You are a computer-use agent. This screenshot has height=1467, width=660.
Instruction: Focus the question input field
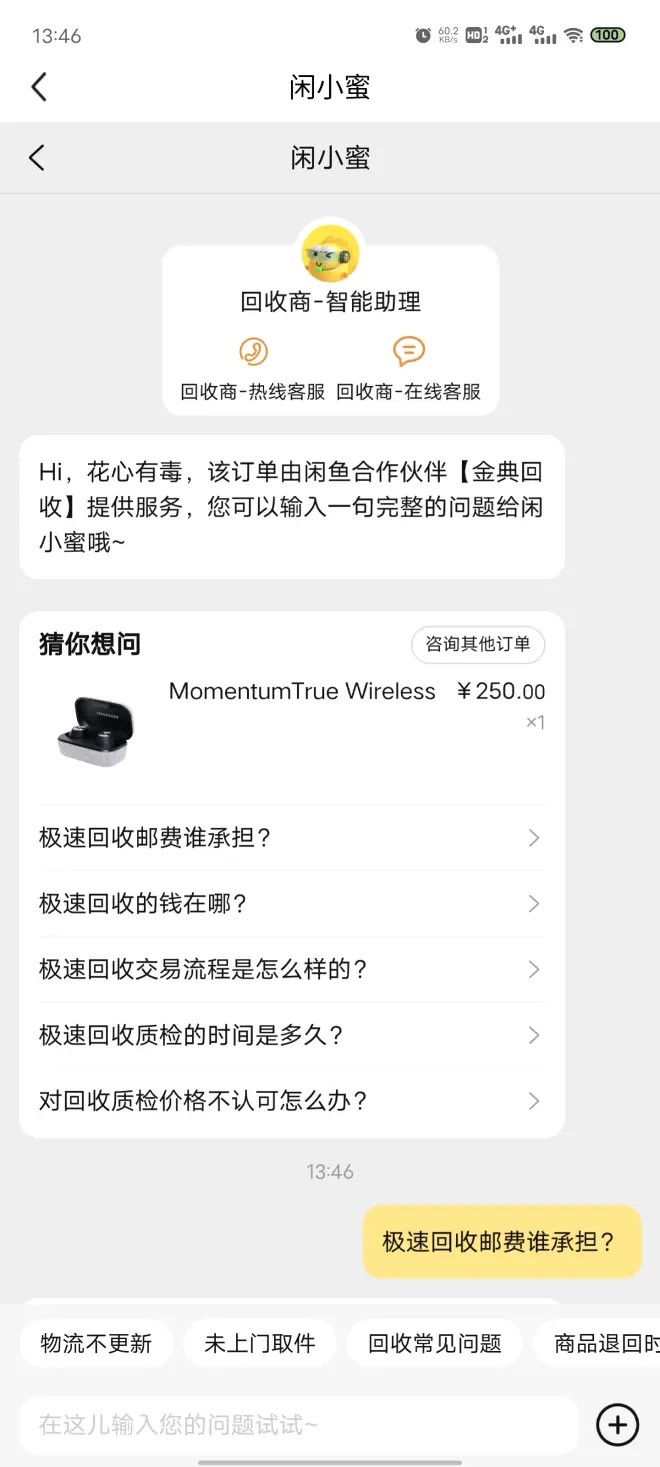[298, 1425]
